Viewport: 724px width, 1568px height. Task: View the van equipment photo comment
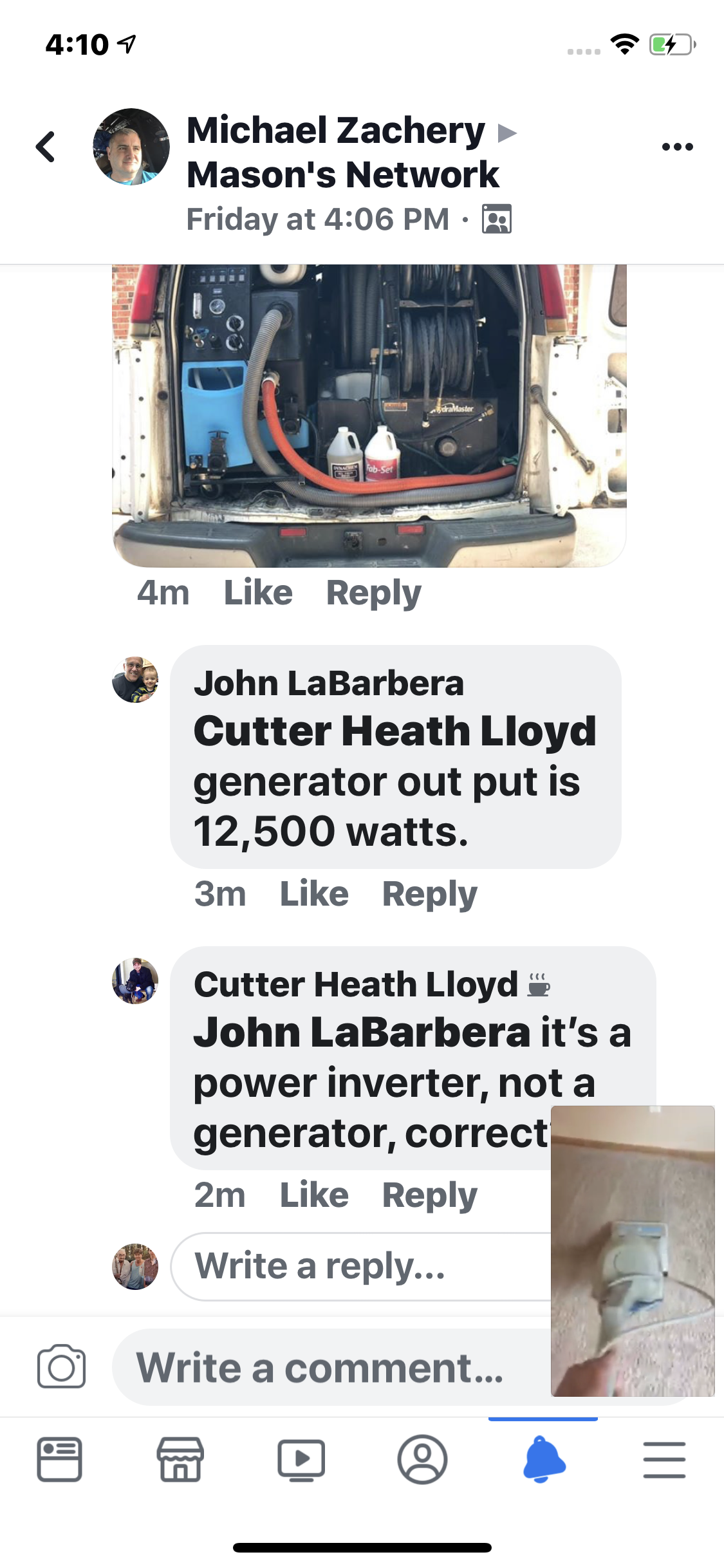tap(369, 415)
